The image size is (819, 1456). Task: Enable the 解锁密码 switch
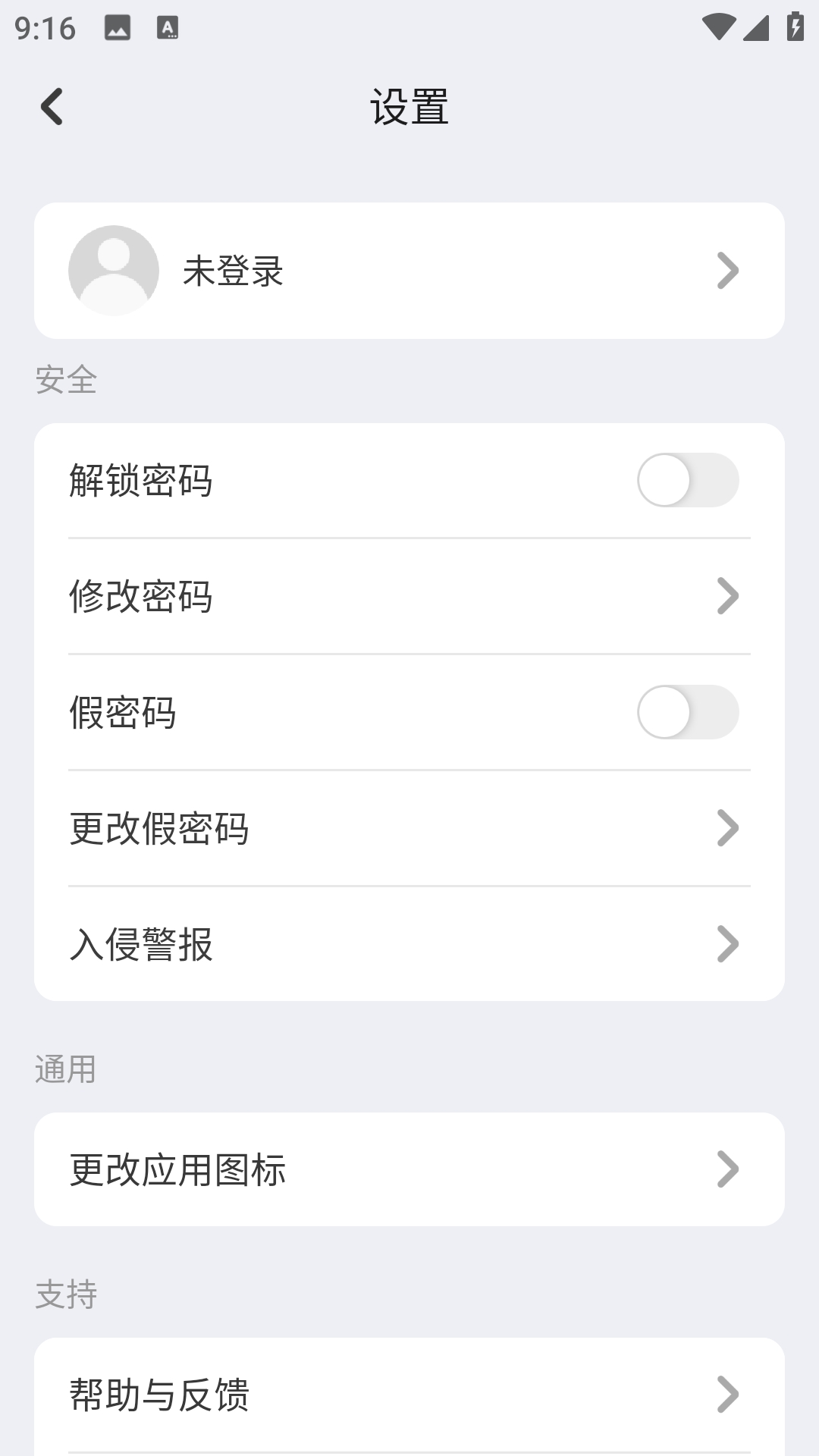click(x=688, y=480)
